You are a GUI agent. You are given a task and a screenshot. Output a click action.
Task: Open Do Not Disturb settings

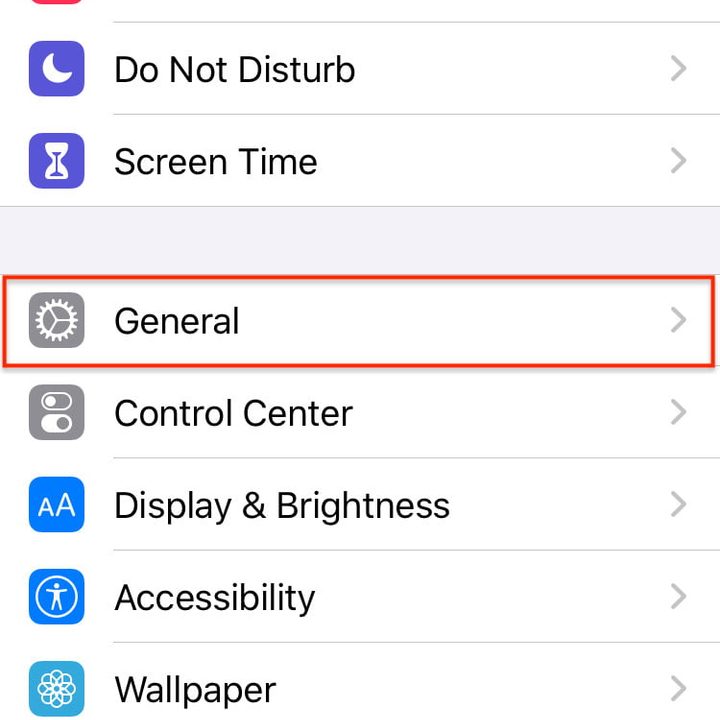[235, 70]
